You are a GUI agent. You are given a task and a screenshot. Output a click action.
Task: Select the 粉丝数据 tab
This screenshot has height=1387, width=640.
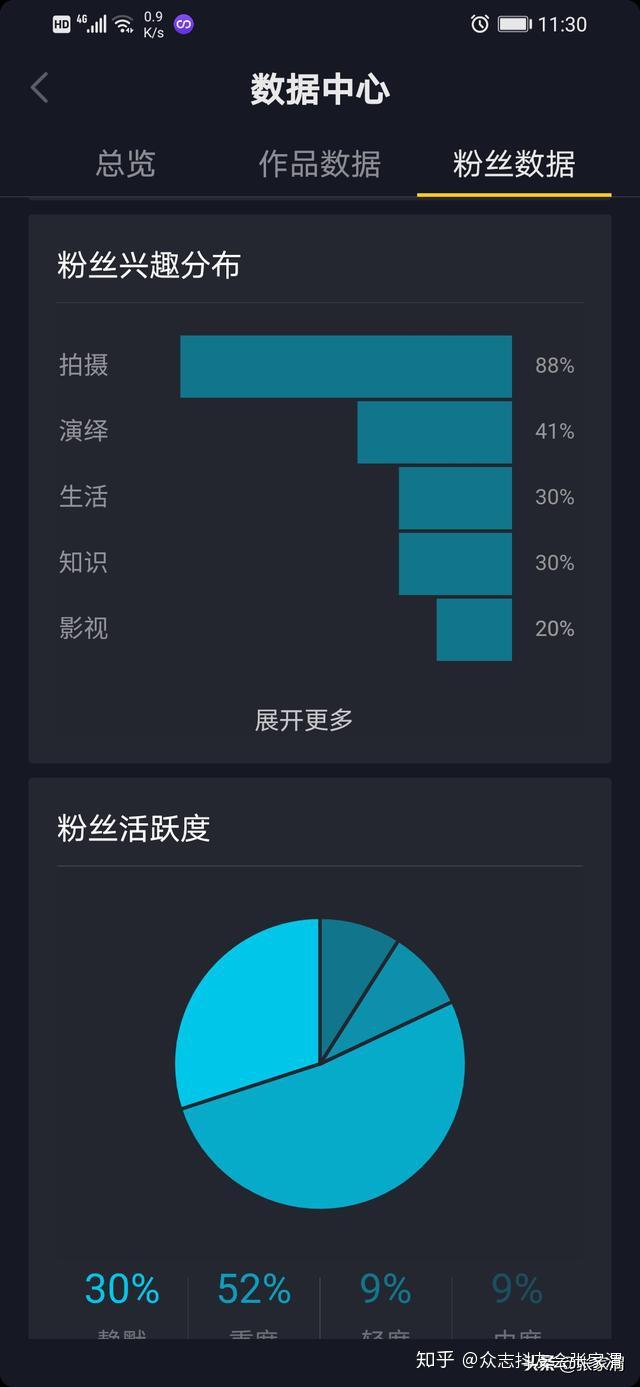[x=513, y=164]
